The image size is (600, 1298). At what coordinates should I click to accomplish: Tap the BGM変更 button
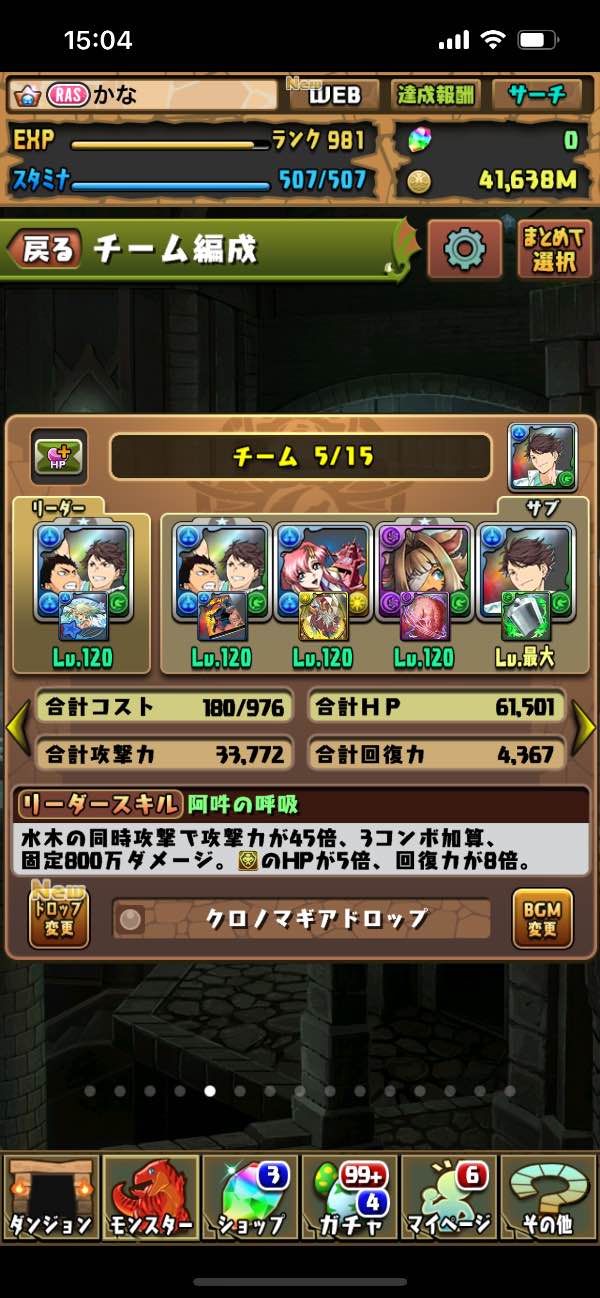[542, 918]
